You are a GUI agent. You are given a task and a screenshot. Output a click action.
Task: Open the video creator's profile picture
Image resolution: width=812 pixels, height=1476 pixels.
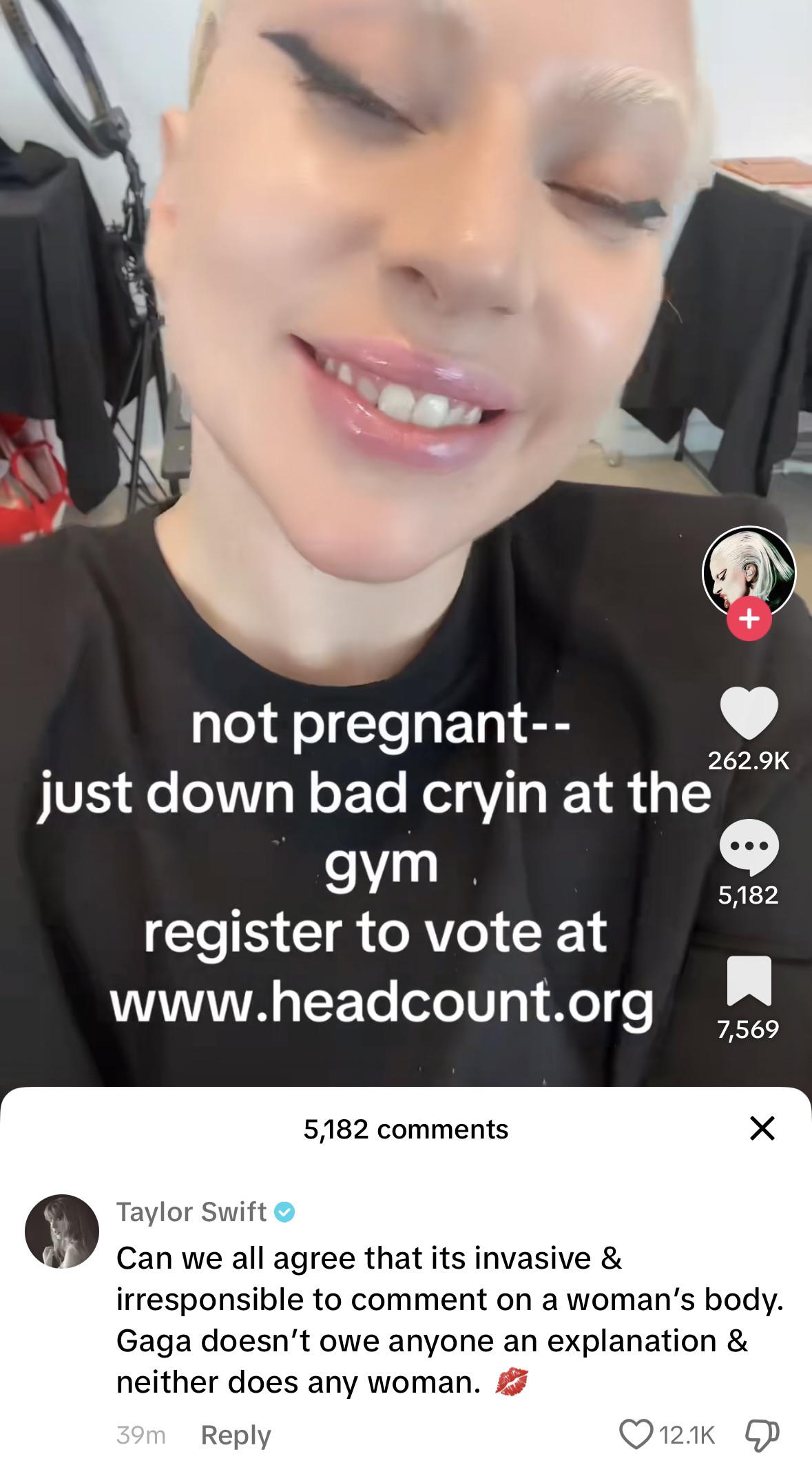pos(749,572)
